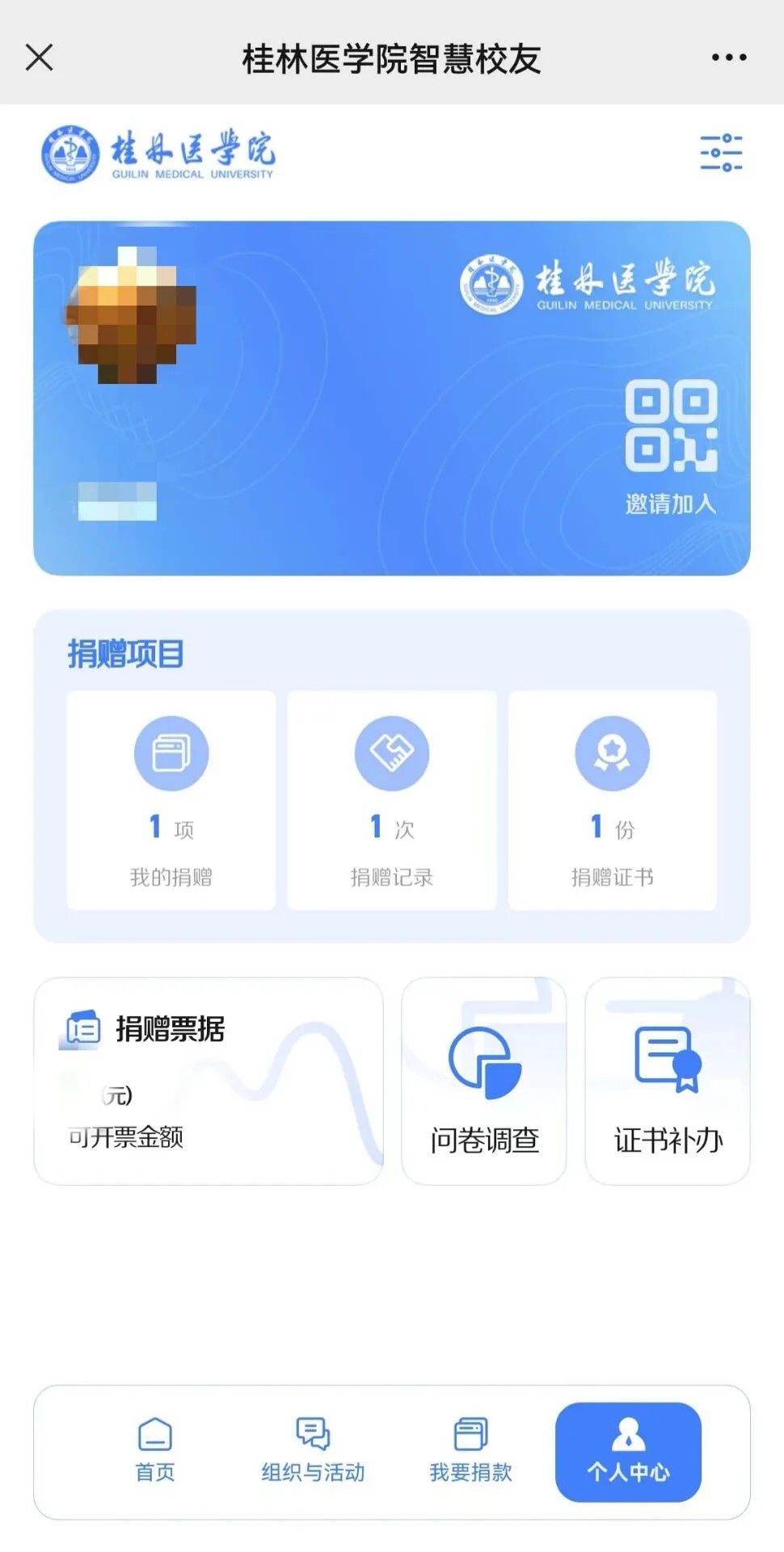Tap the profile avatar on the card
784x1552 pixels.
(x=131, y=315)
